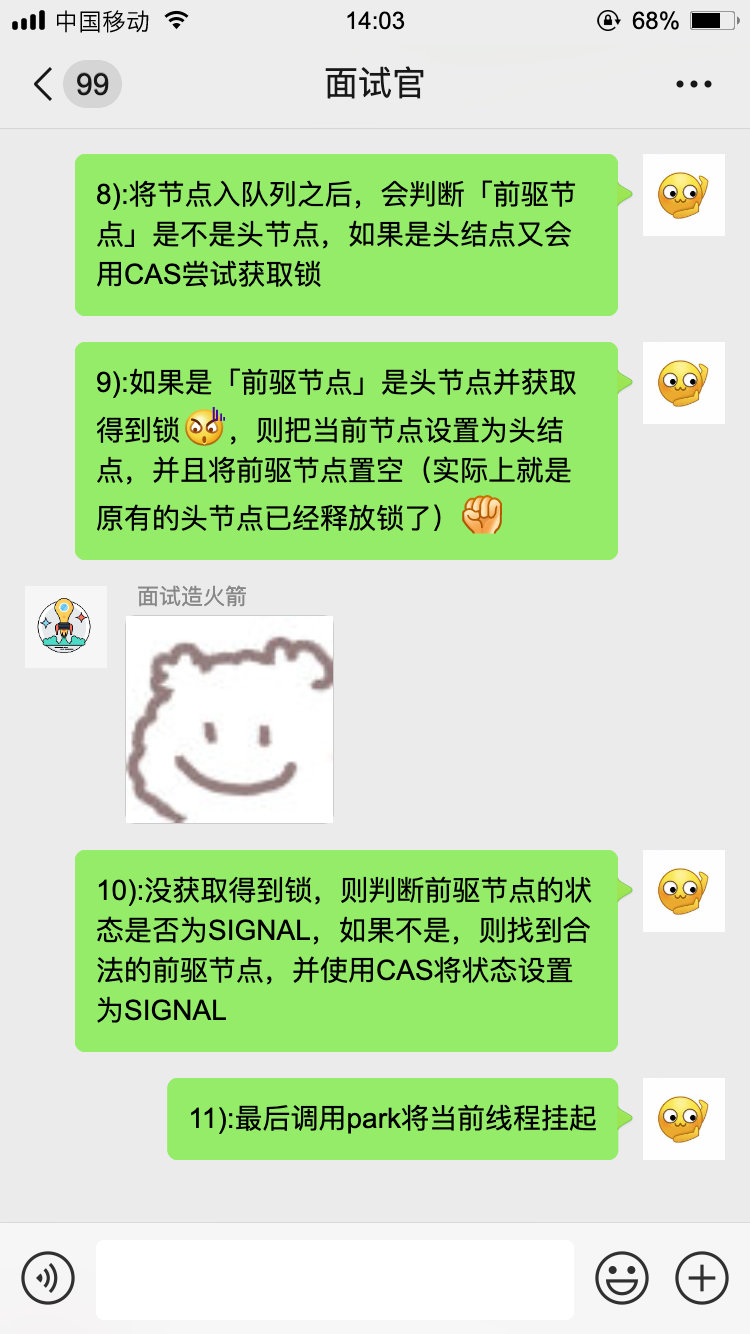Go back to the chat list
The height and width of the screenshot is (1334, 750).
[x=44, y=84]
